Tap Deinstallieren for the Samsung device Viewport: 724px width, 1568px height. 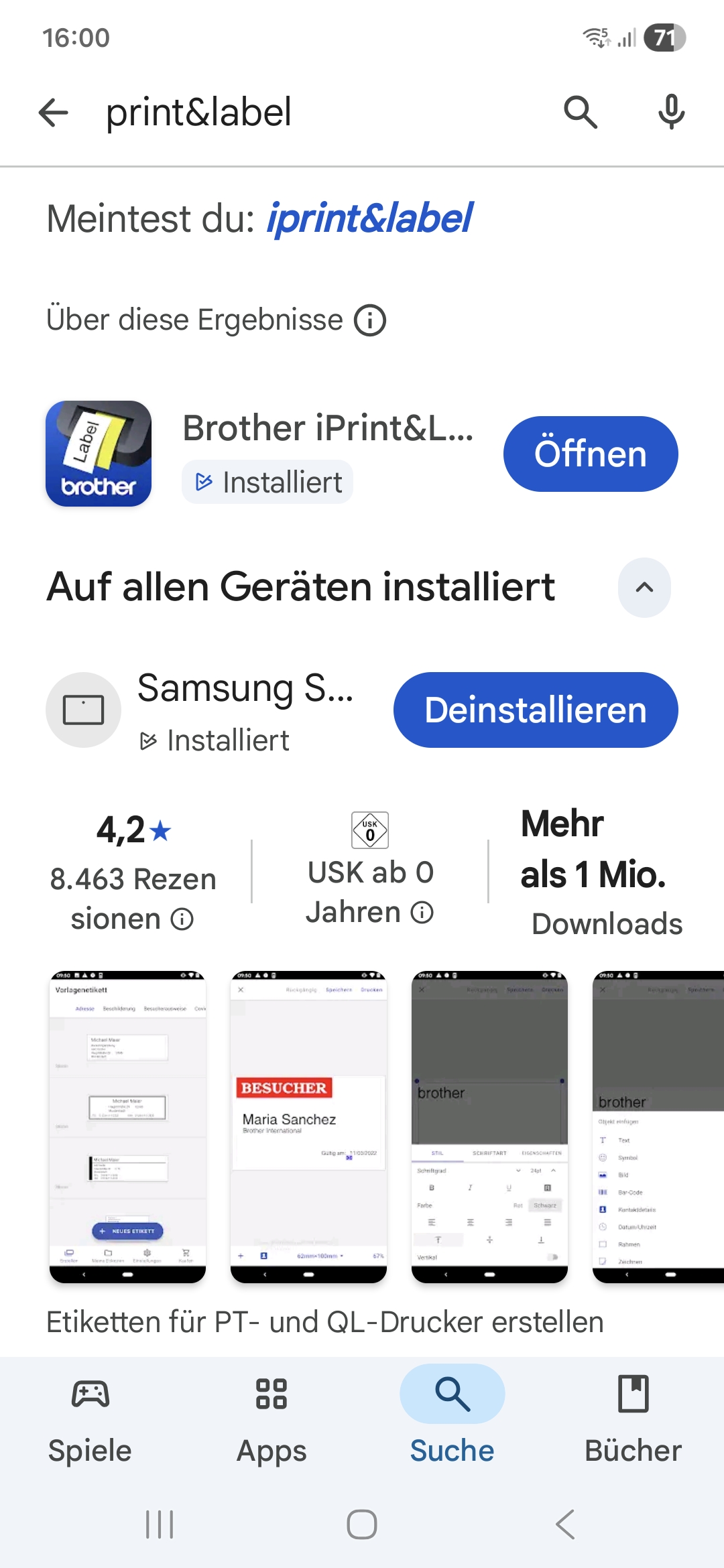tap(535, 710)
